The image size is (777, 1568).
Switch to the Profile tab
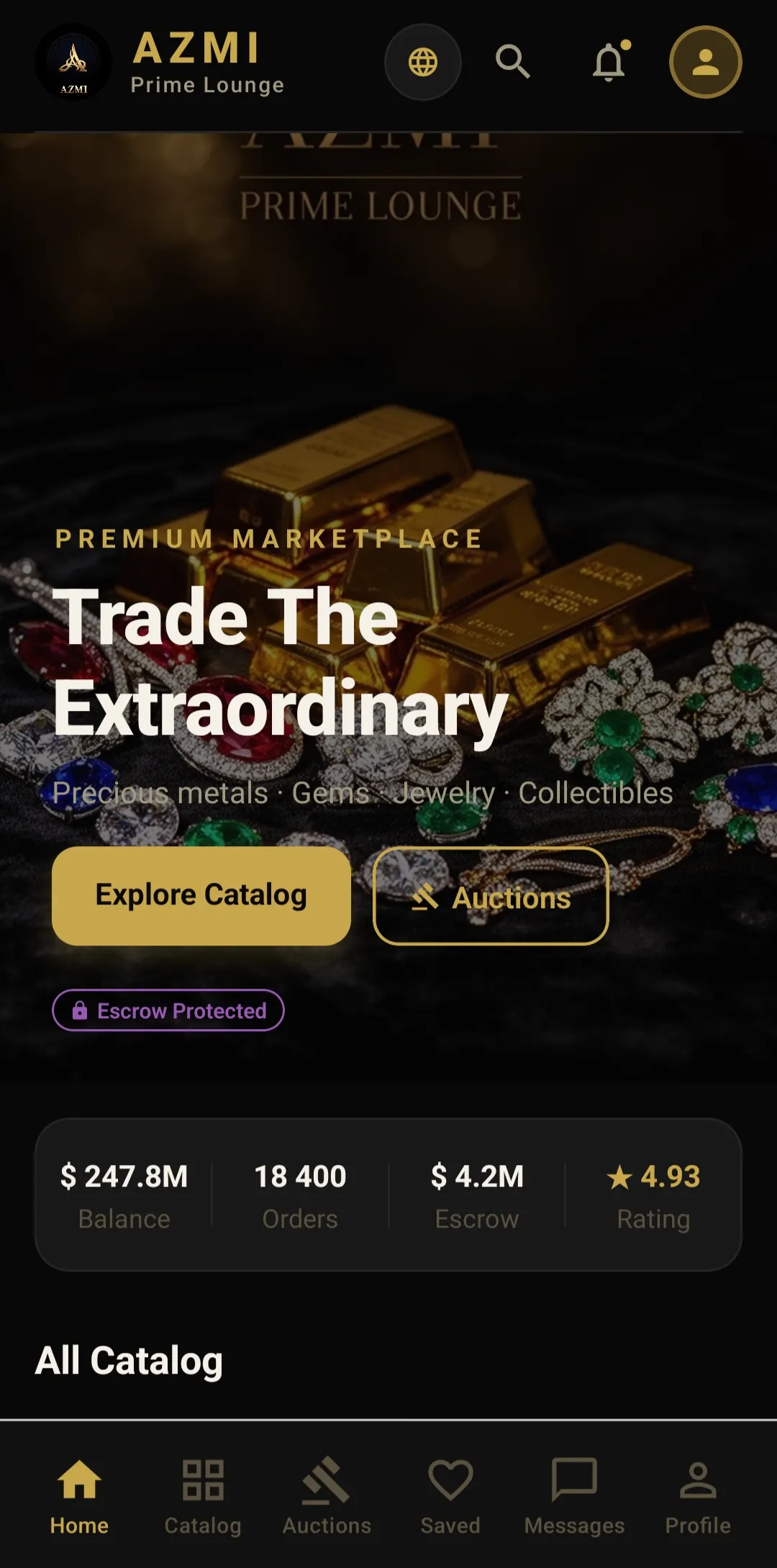click(x=698, y=1496)
